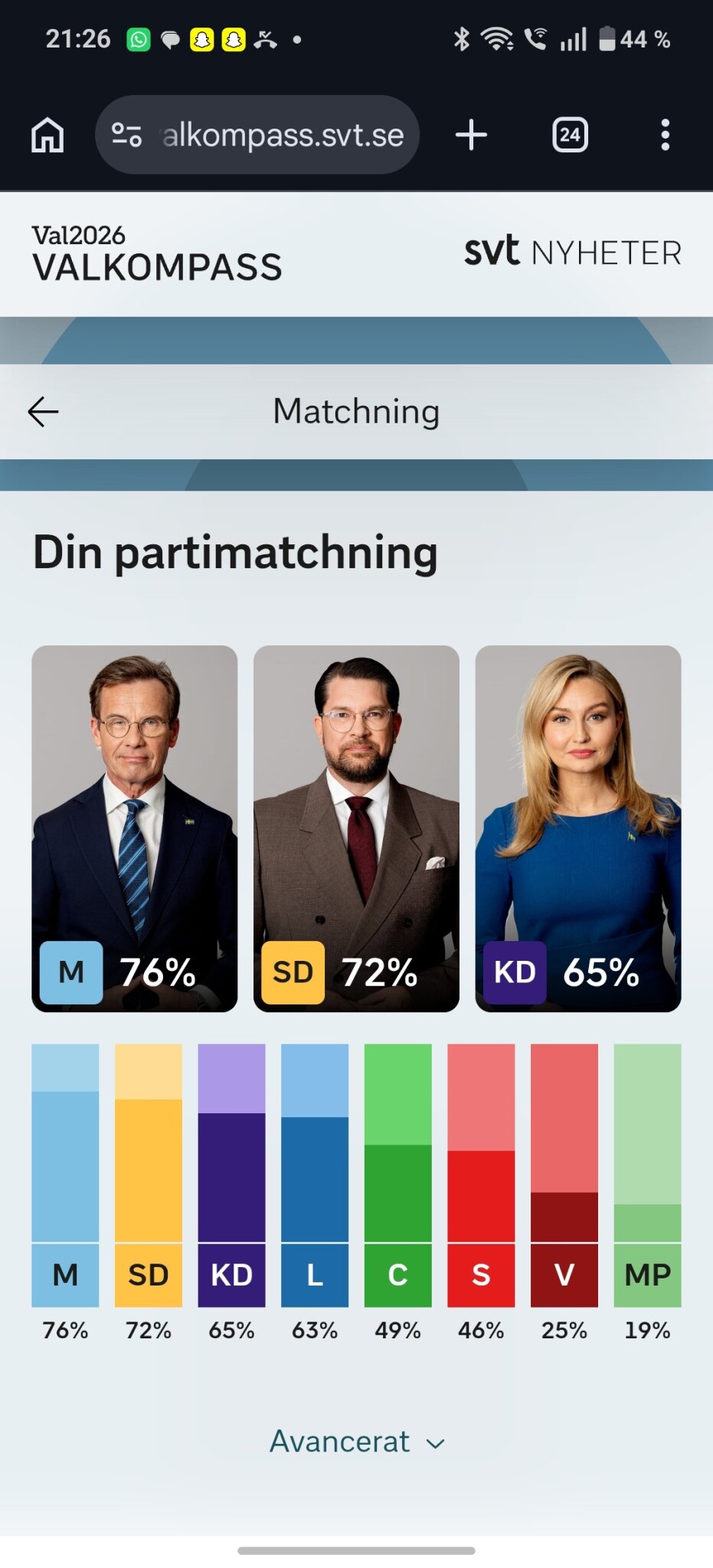Open the M 76% party card
The image size is (713, 1568).
click(135, 828)
